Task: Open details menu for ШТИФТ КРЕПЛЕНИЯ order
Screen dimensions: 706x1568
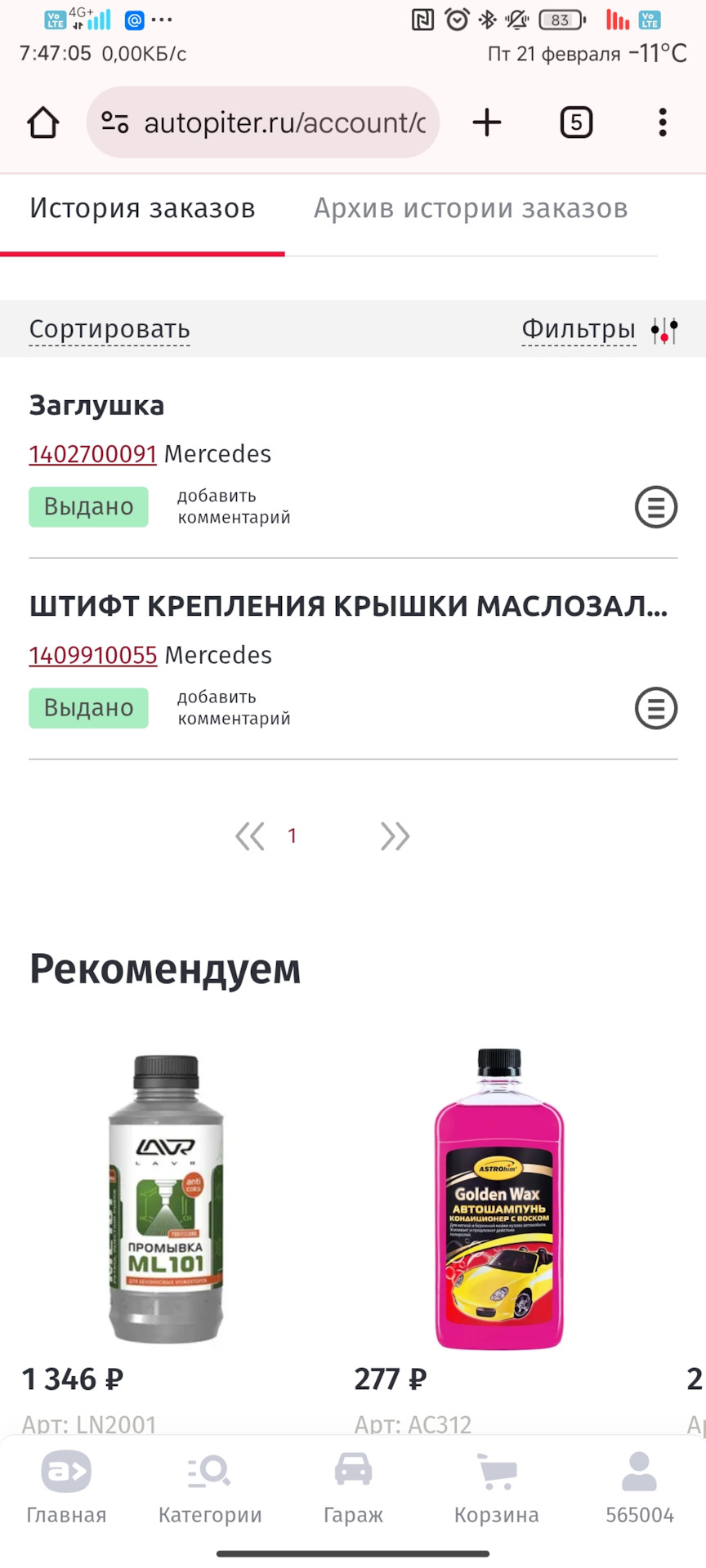Action: click(656, 708)
